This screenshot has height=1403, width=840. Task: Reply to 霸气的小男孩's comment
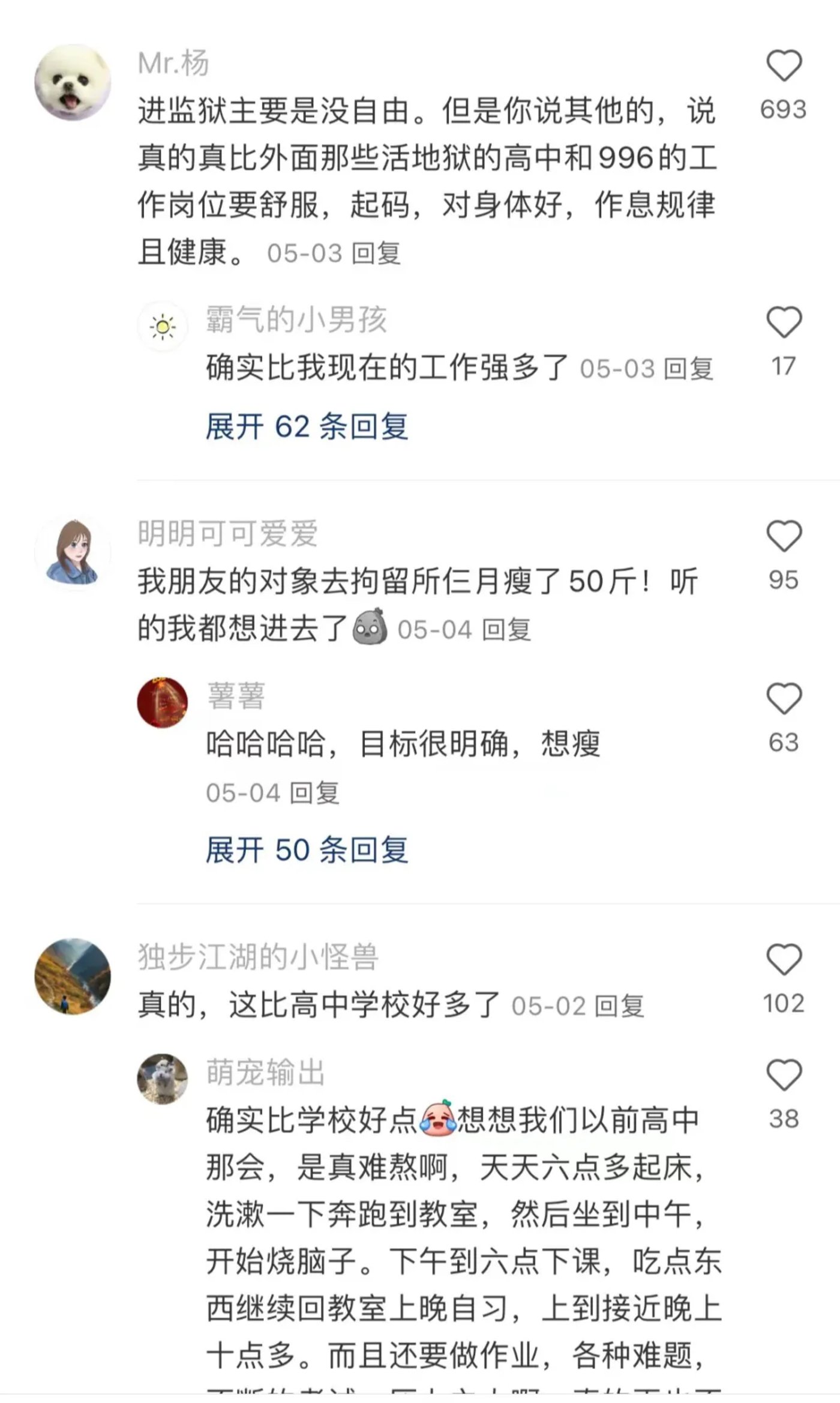pos(689,369)
